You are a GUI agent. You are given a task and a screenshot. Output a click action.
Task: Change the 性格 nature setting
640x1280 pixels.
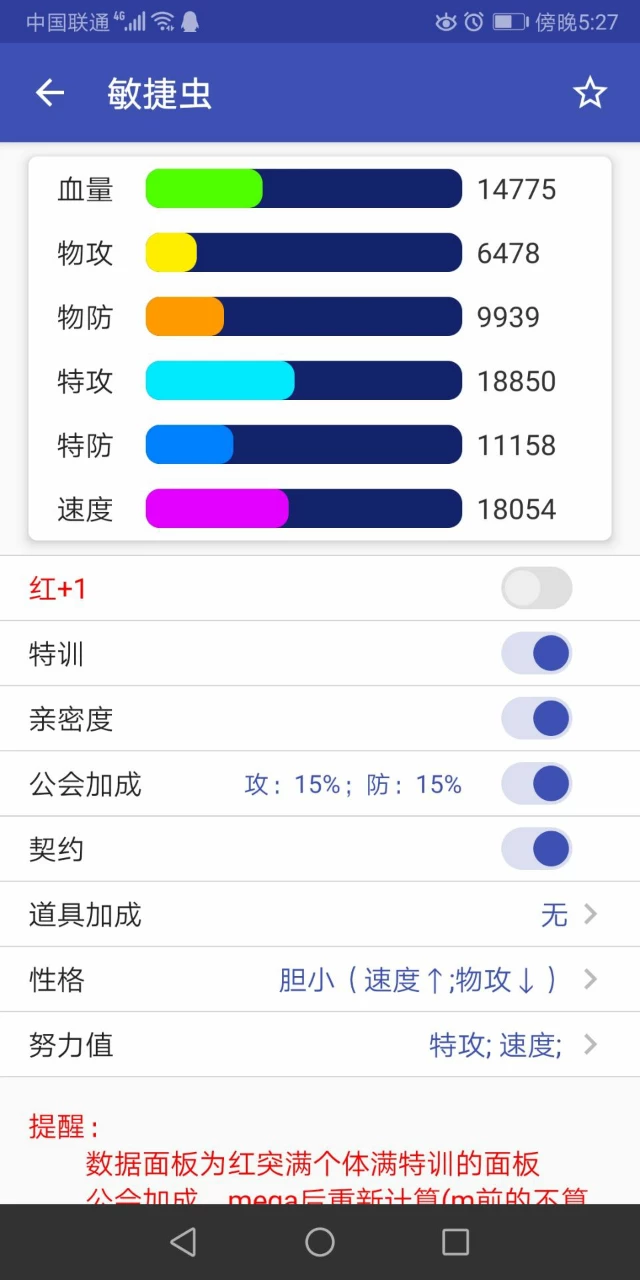320,979
